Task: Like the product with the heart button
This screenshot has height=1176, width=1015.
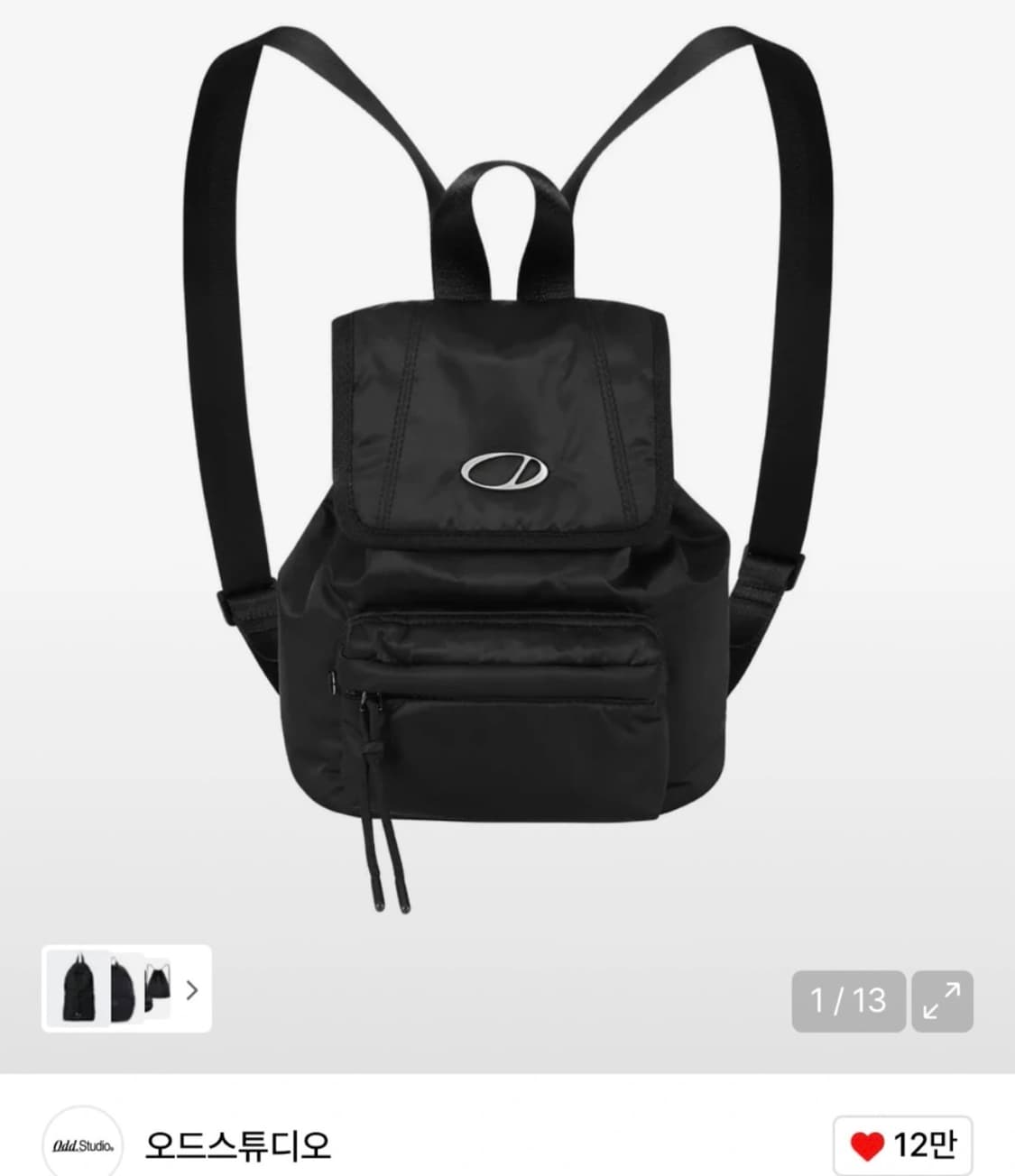Action: point(904,1145)
